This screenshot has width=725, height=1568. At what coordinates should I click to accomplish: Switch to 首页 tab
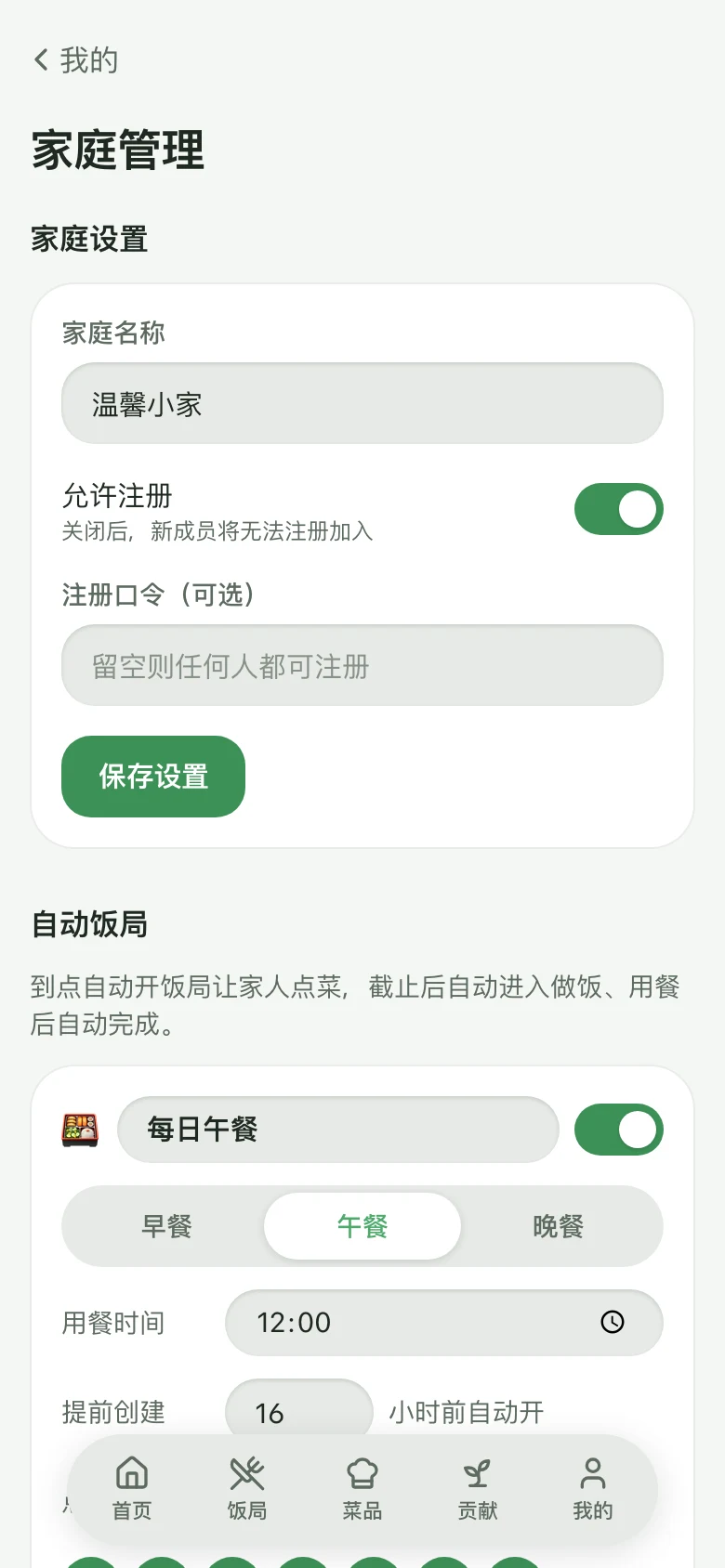pos(132,1489)
